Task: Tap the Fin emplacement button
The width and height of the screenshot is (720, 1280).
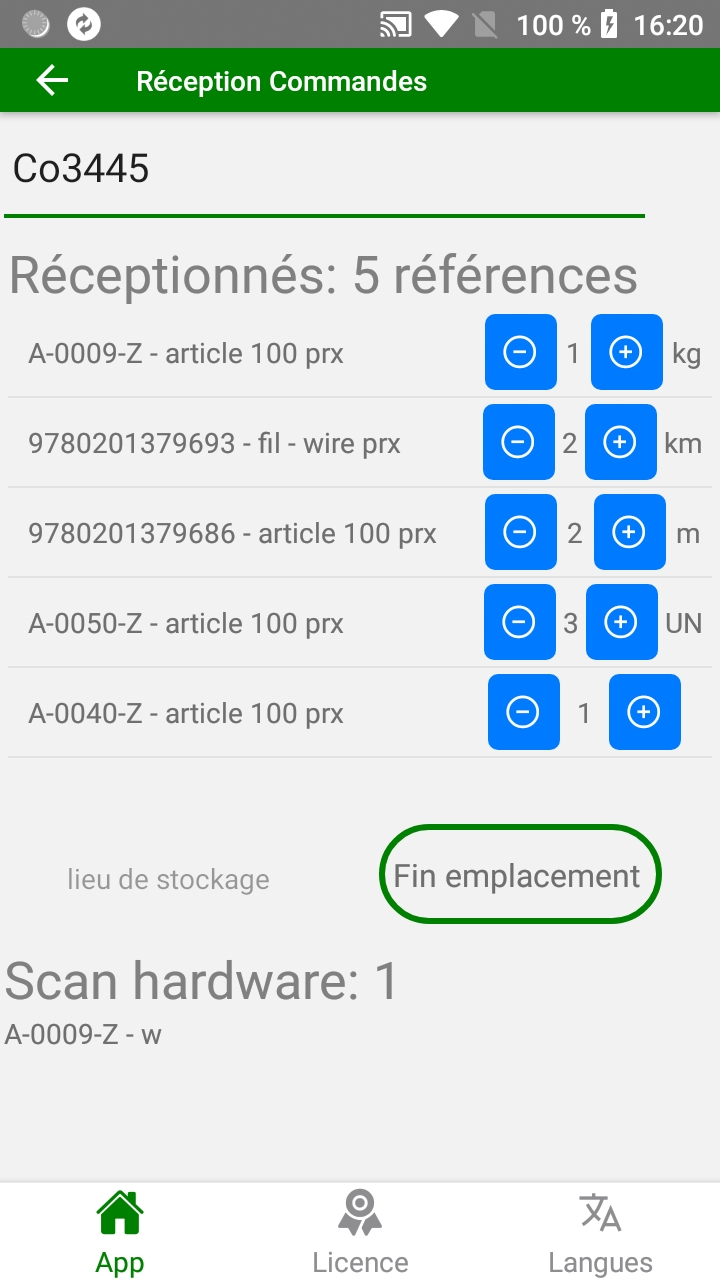Action: (519, 875)
